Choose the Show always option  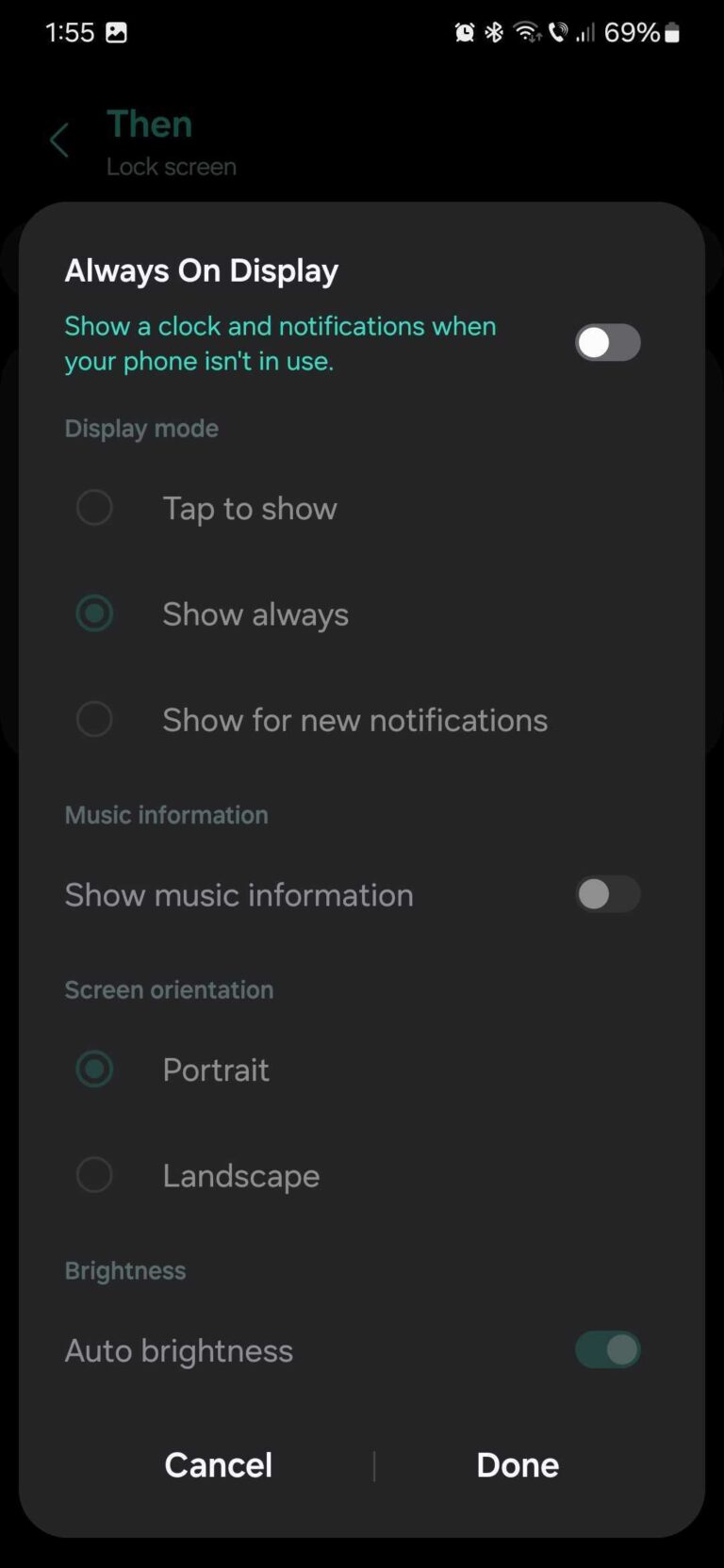tap(94, 613)
